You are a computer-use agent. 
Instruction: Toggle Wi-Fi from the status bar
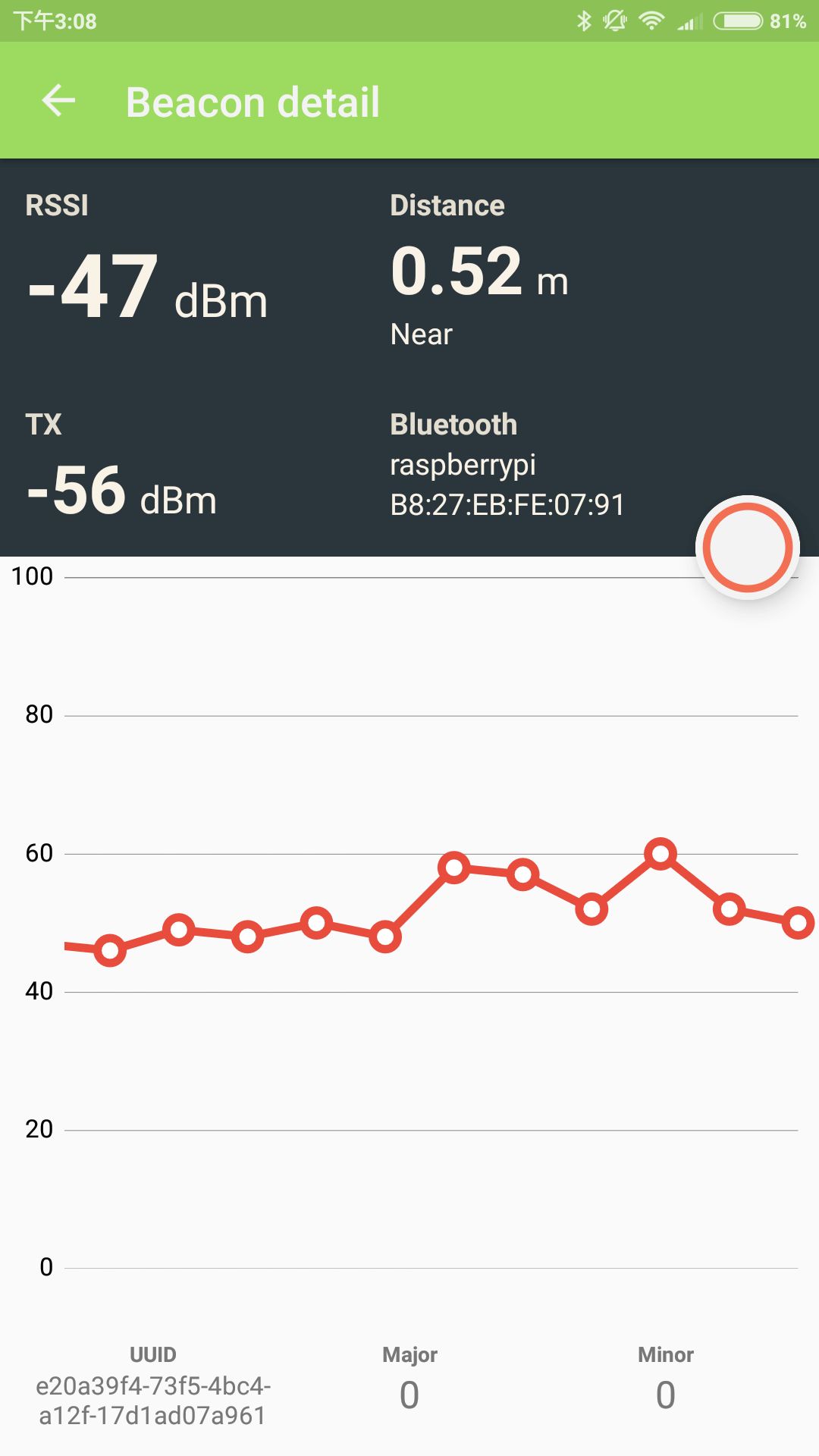point(653,21)
